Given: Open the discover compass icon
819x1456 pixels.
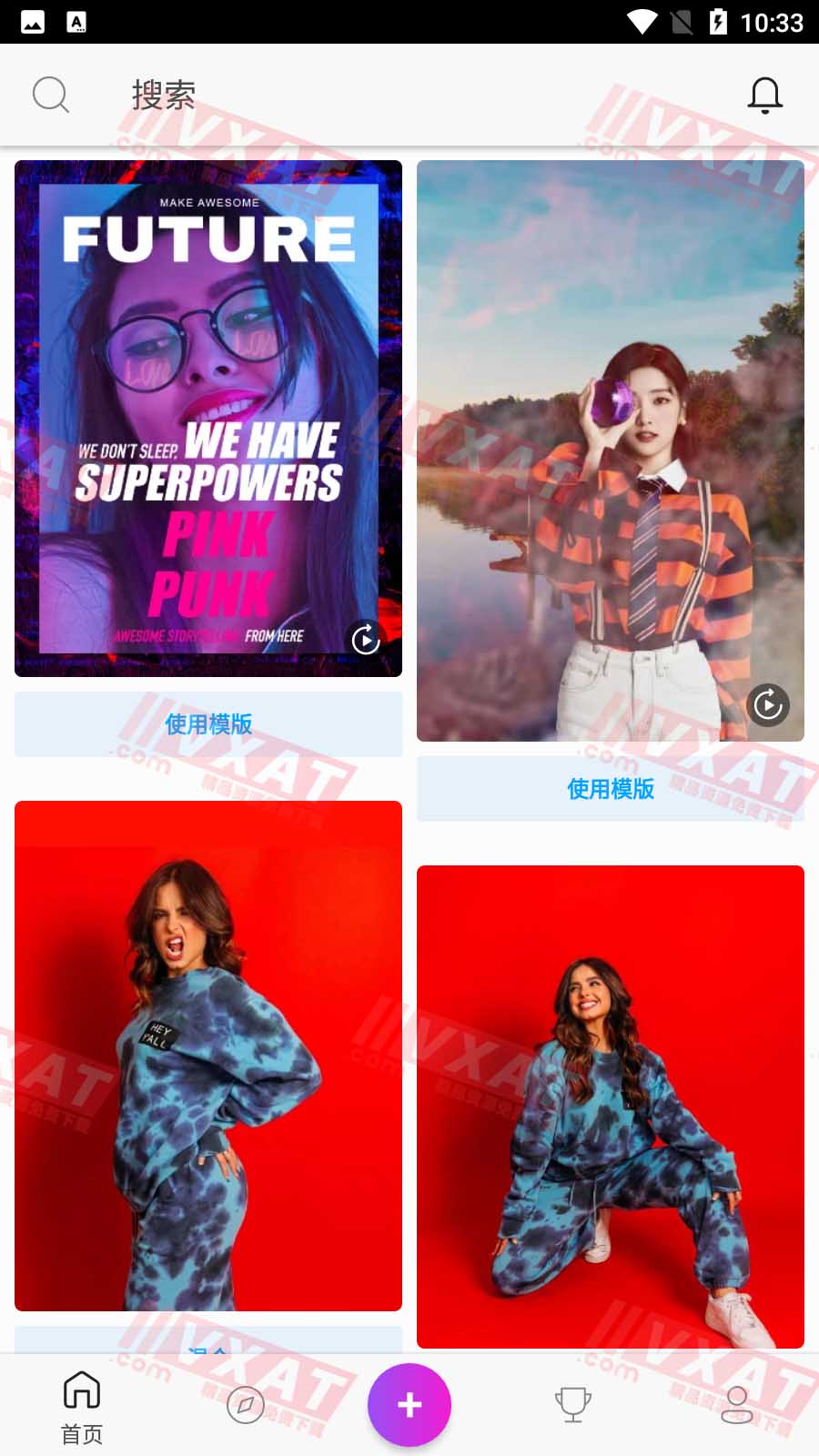Looking at the screenshot, I should pos(245,1404).
